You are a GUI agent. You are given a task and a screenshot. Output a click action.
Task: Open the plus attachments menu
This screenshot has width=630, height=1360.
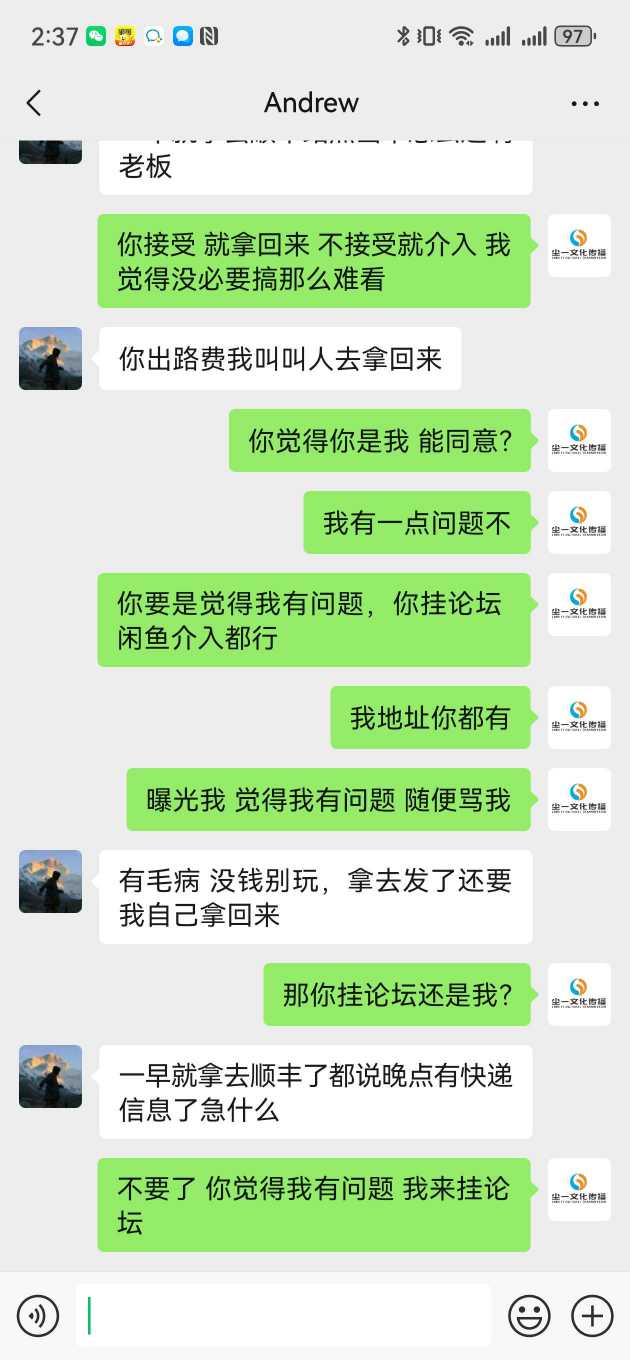[592, 1315]
